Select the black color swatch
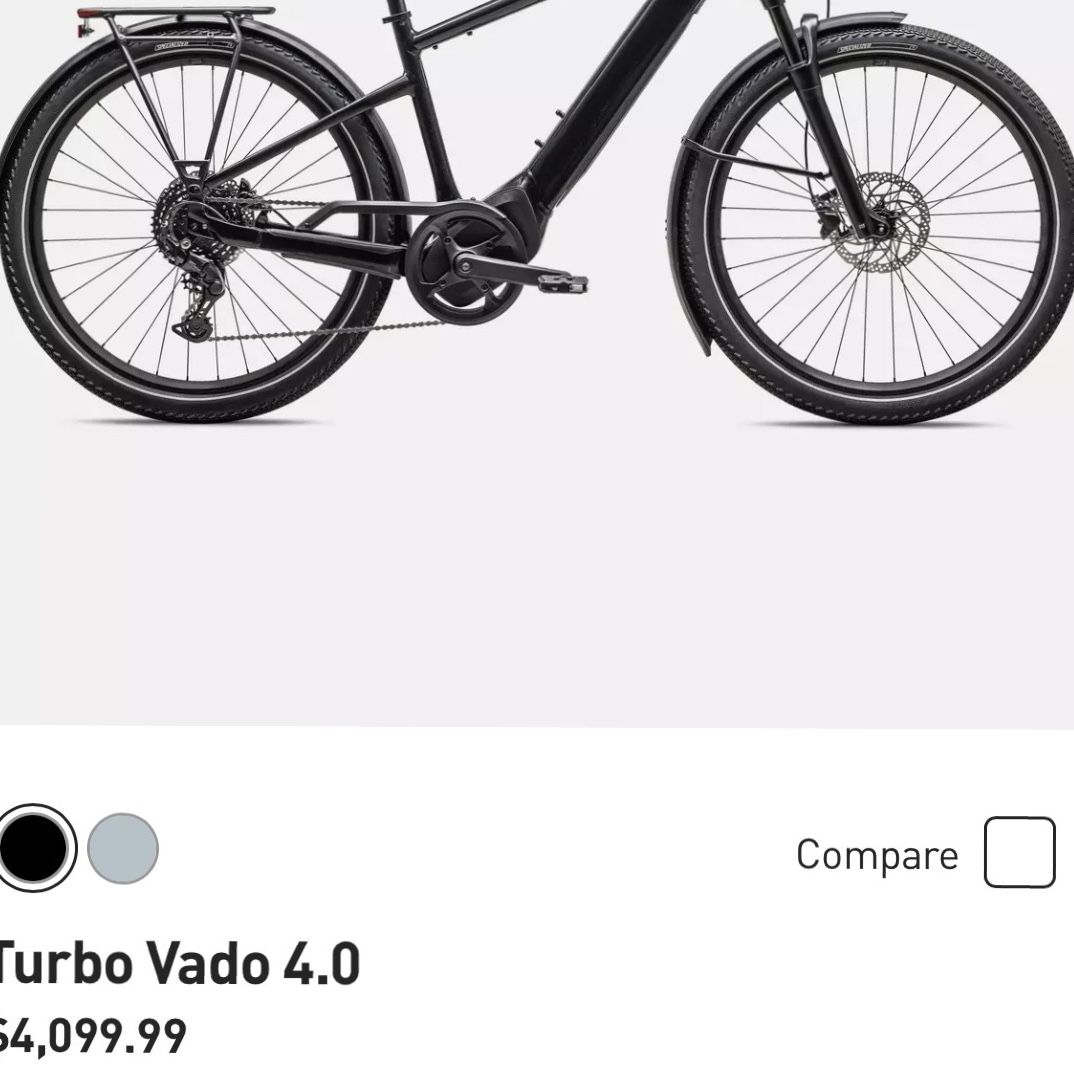 pyautogui.click(x=35, y=848)
